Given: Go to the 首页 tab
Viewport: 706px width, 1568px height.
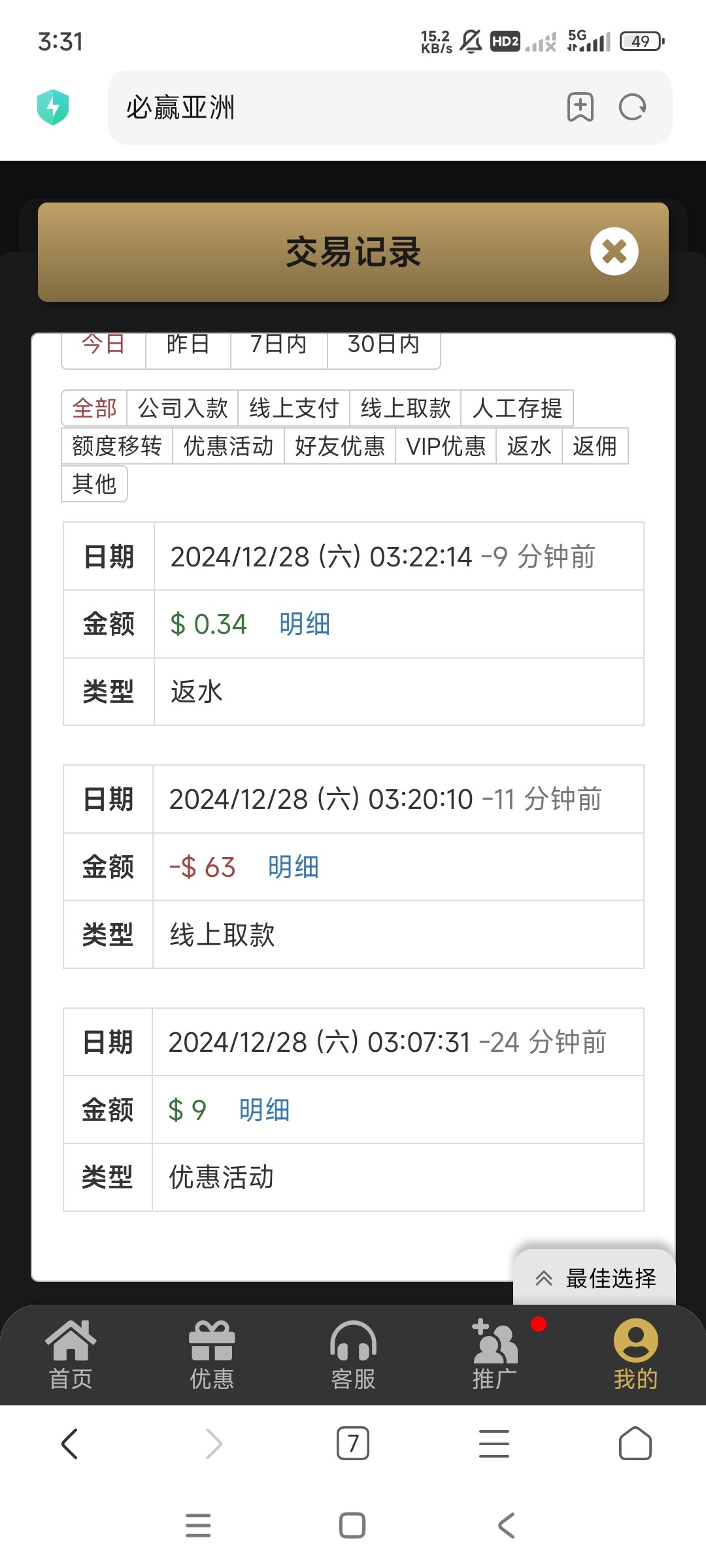Looking at the screenshot, I should coord(71,1356).
